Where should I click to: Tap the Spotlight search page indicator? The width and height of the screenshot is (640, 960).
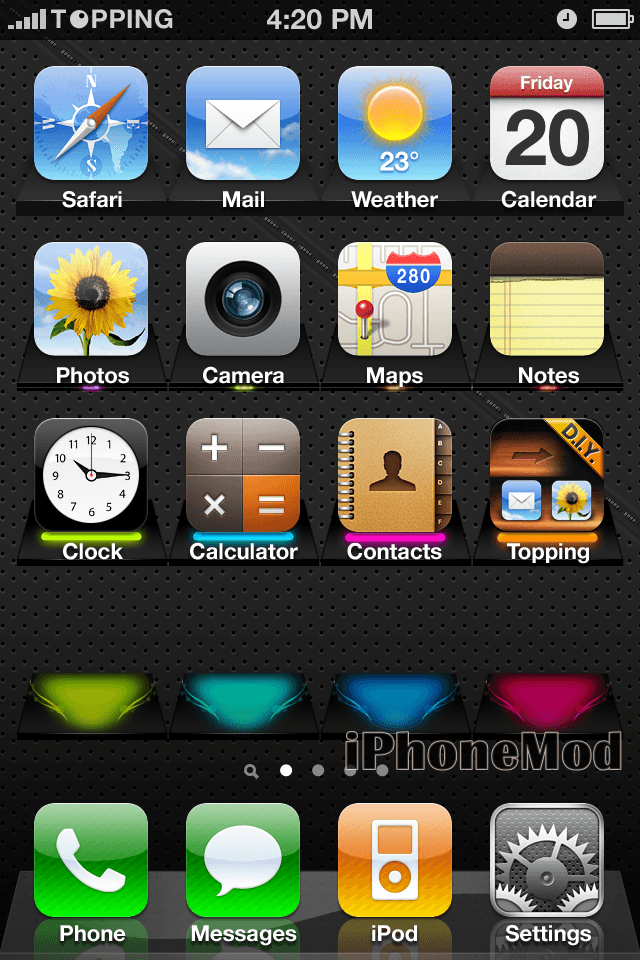251,771
